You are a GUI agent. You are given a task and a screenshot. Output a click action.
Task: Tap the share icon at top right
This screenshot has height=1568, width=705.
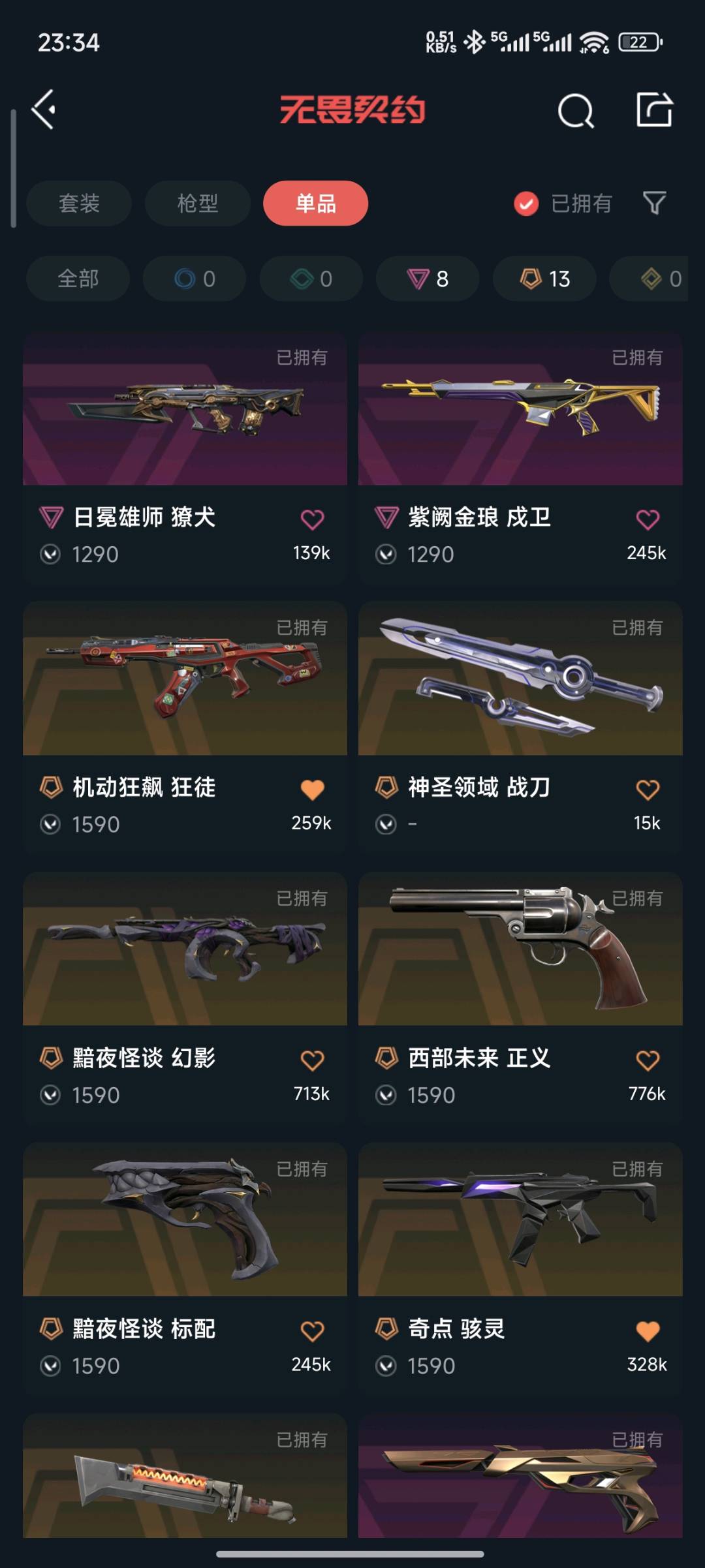click(x=654, y=110)
